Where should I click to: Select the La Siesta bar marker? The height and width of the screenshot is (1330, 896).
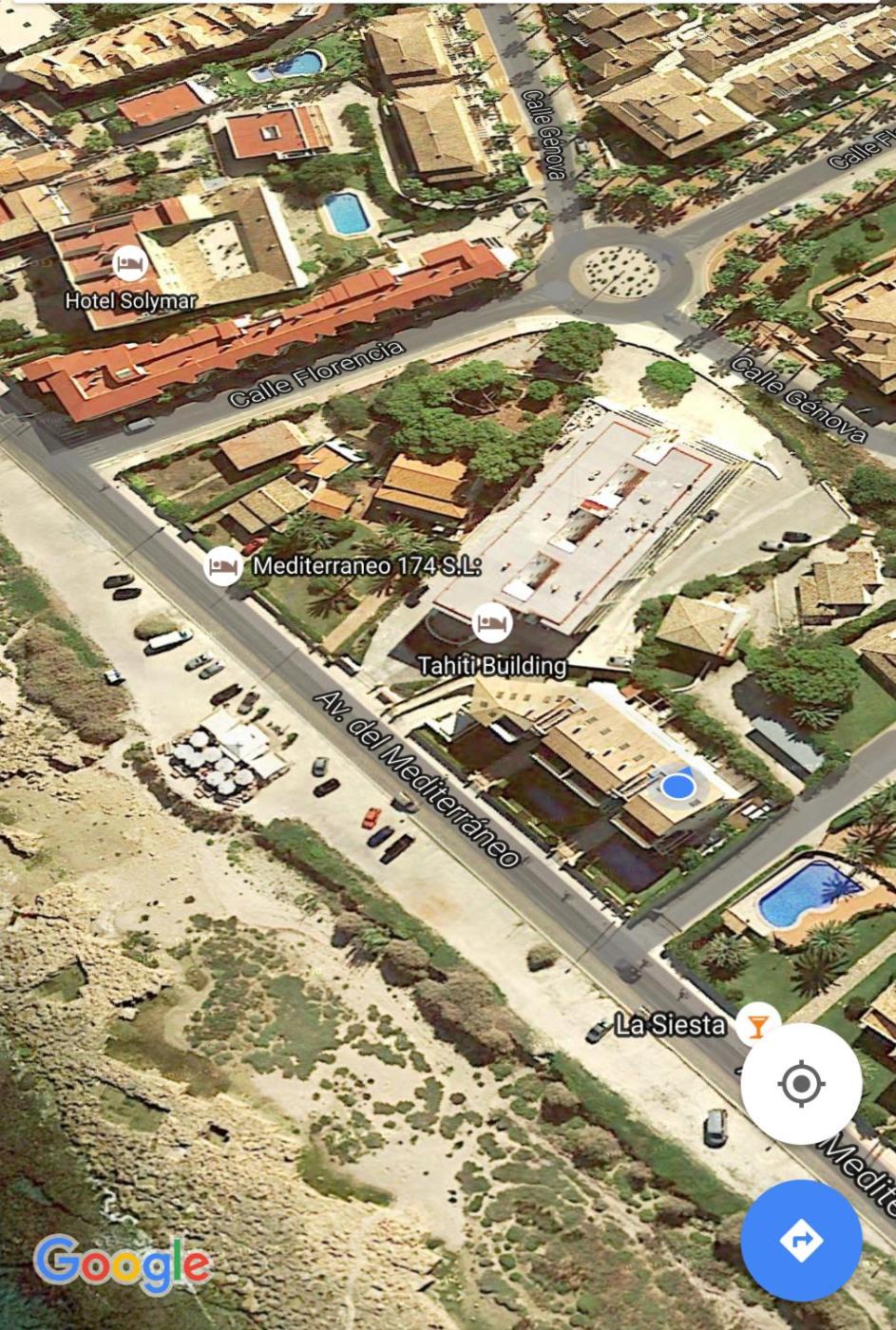click(x=757, y=1024)
